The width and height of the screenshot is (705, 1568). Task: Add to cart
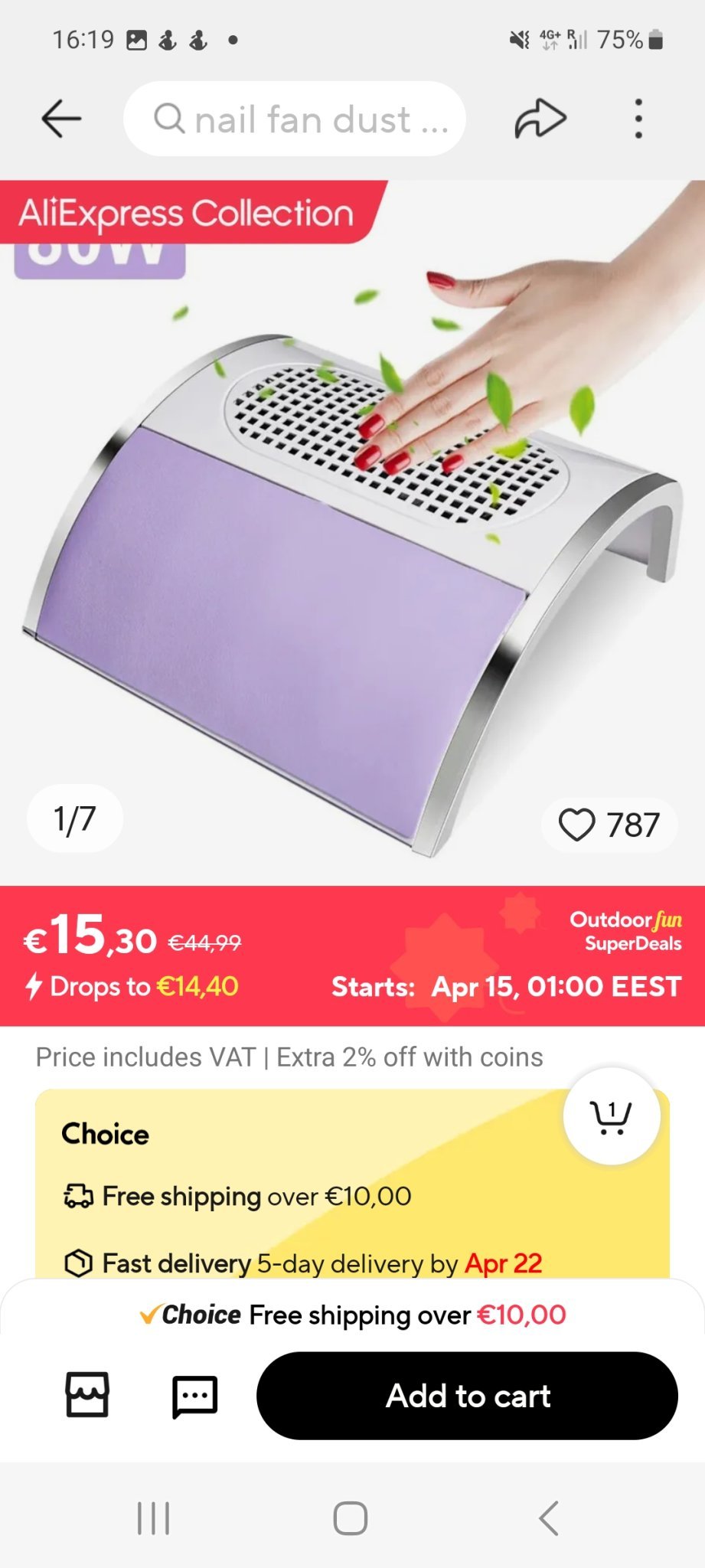tap(467, 1395)
